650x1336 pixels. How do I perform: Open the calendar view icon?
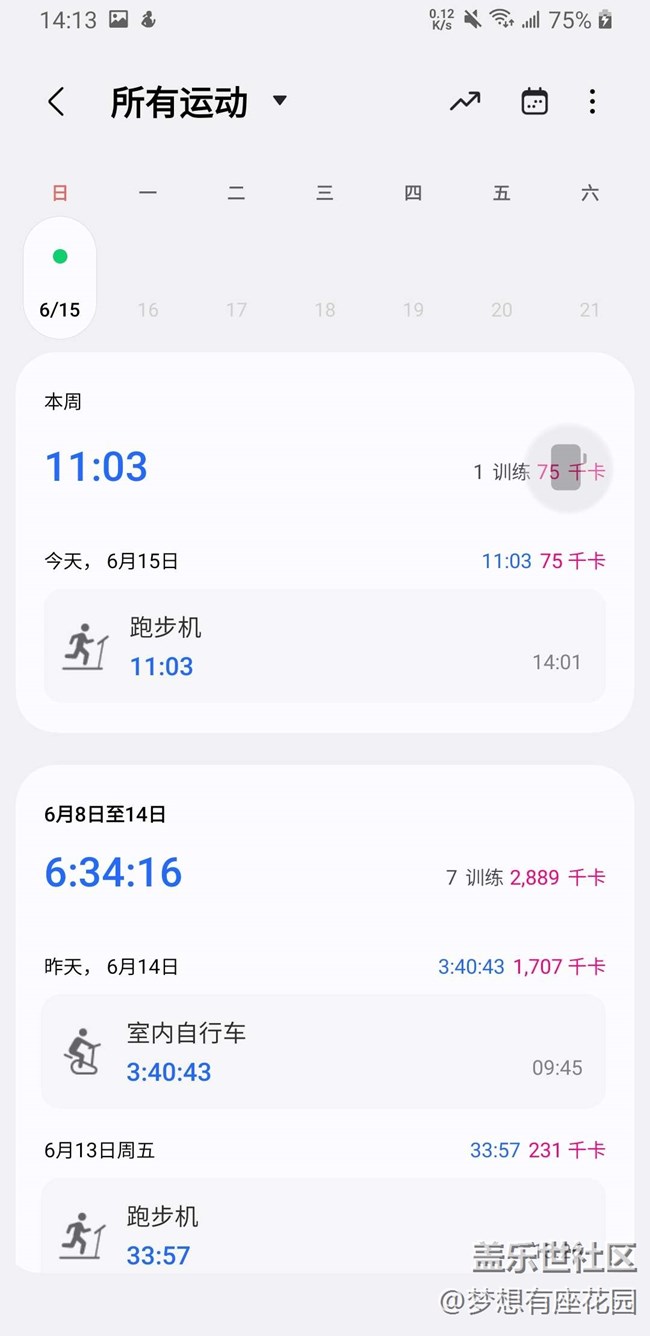coord(535,101)
